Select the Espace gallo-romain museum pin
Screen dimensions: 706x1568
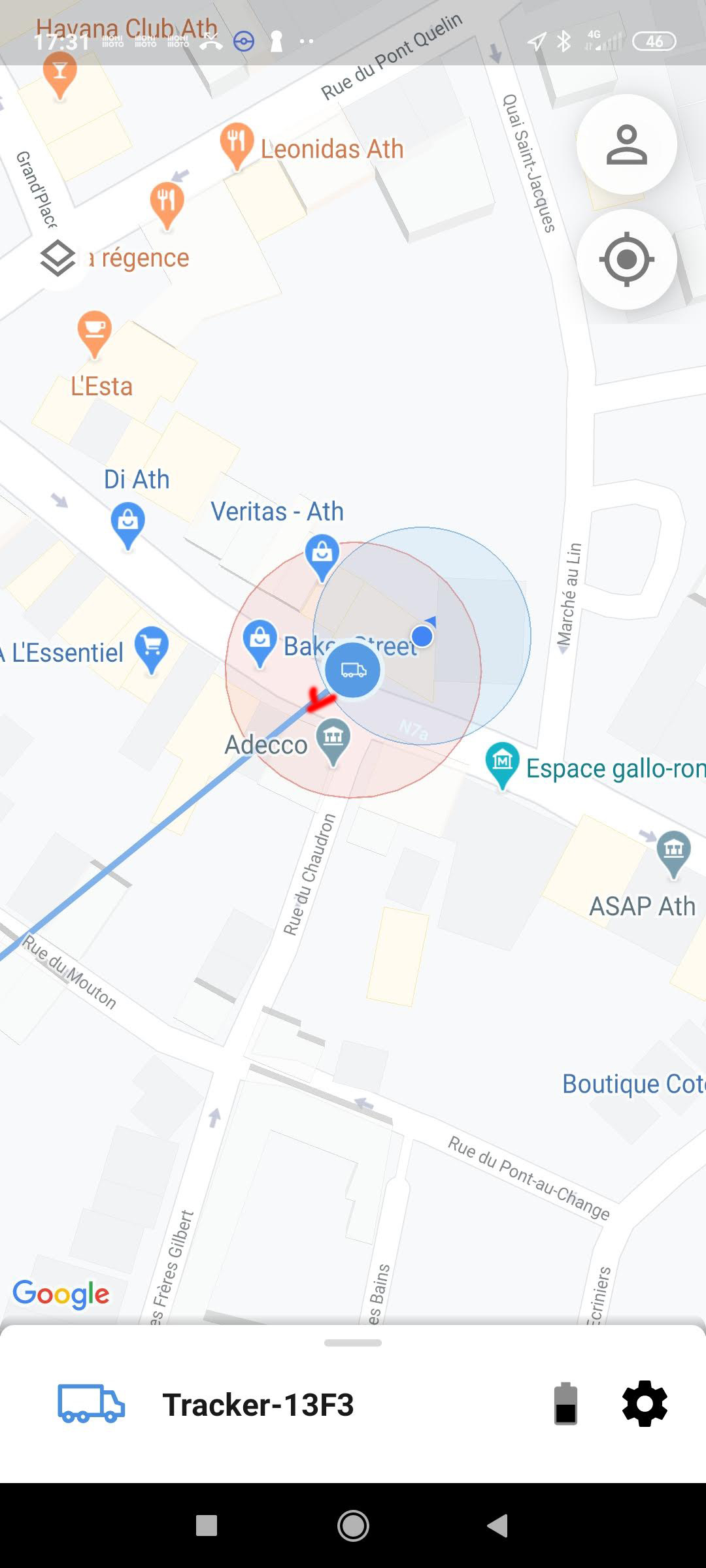502,763
